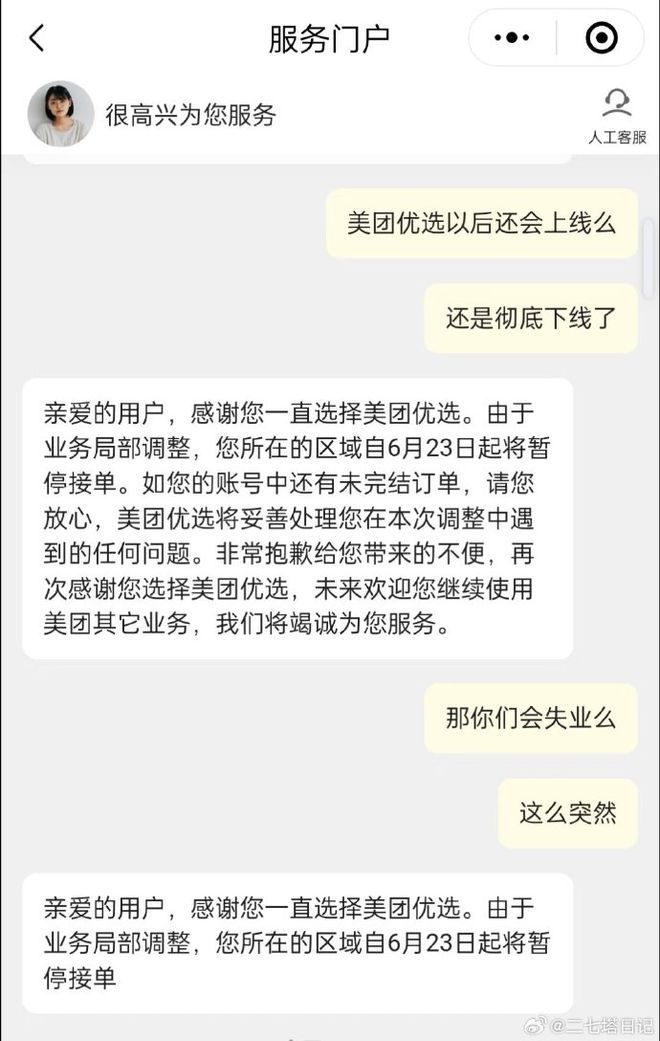
Task: Open the mini program more options menu
Action: click(x=512, y=39)
